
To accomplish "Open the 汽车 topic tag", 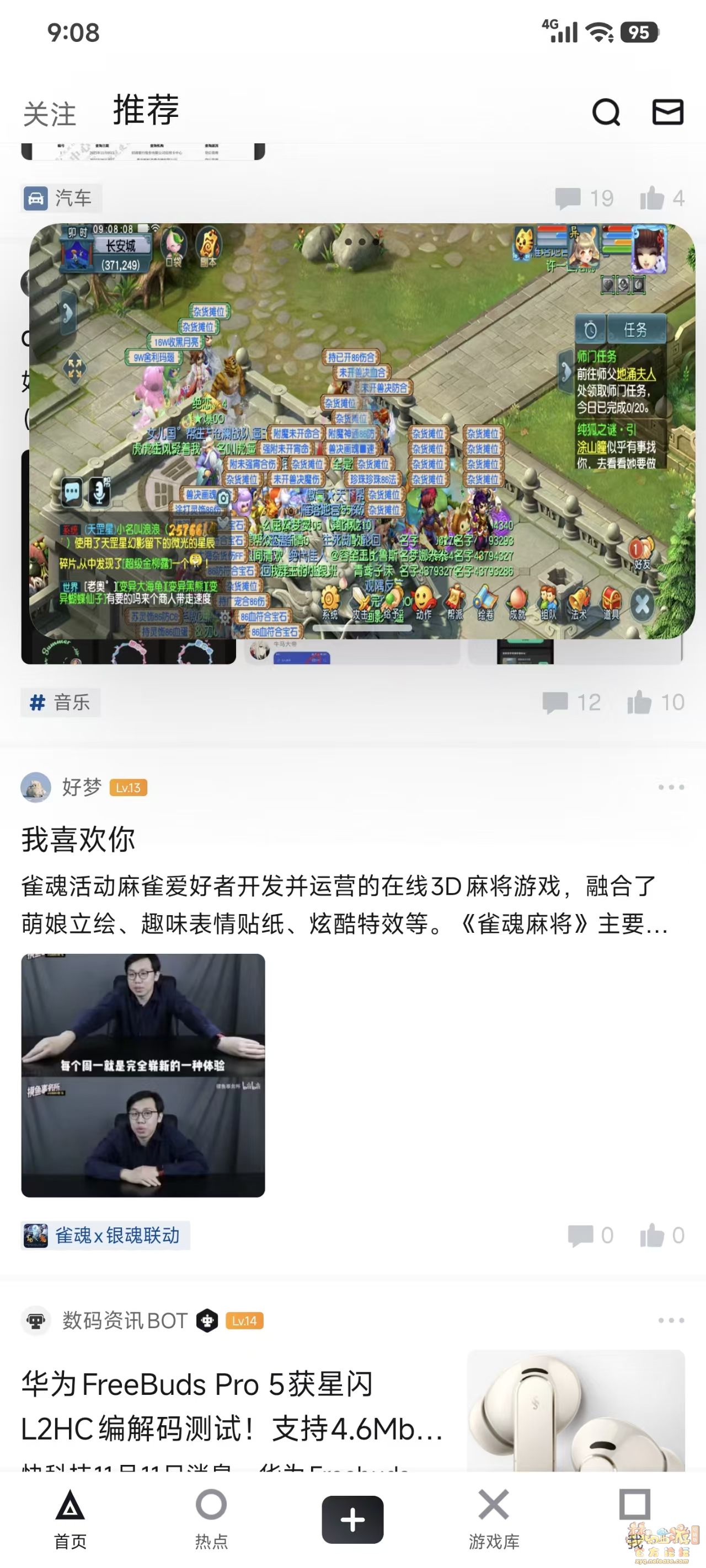I will pos(61,198).
